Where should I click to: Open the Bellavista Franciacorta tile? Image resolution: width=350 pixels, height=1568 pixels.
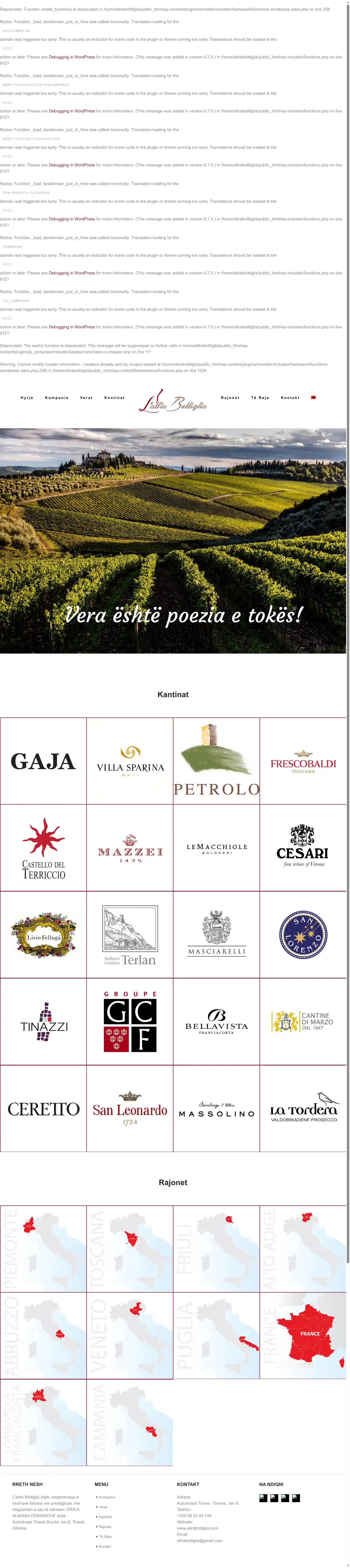point(216,1021)
